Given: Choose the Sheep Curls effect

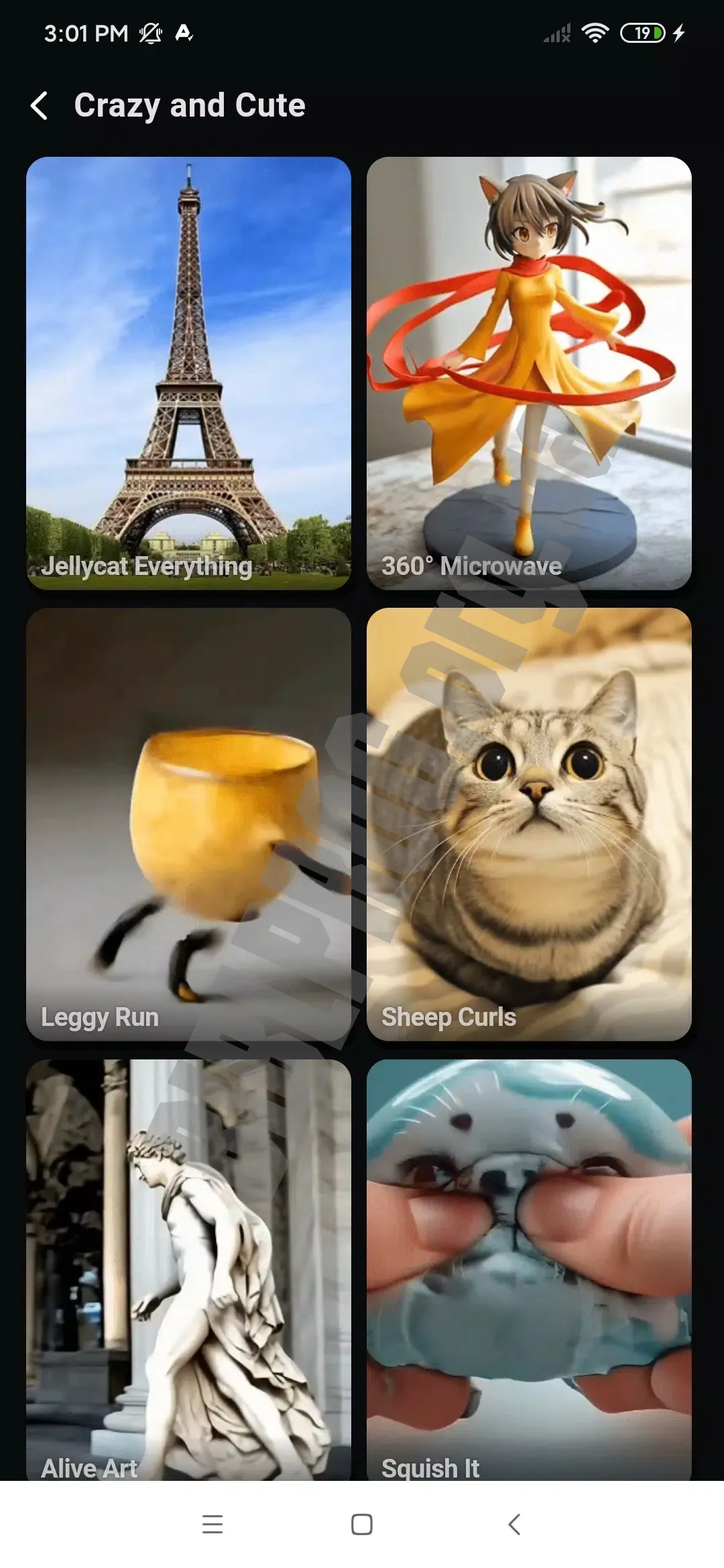Looking at the screenshot, I should [x=529, y=824].
